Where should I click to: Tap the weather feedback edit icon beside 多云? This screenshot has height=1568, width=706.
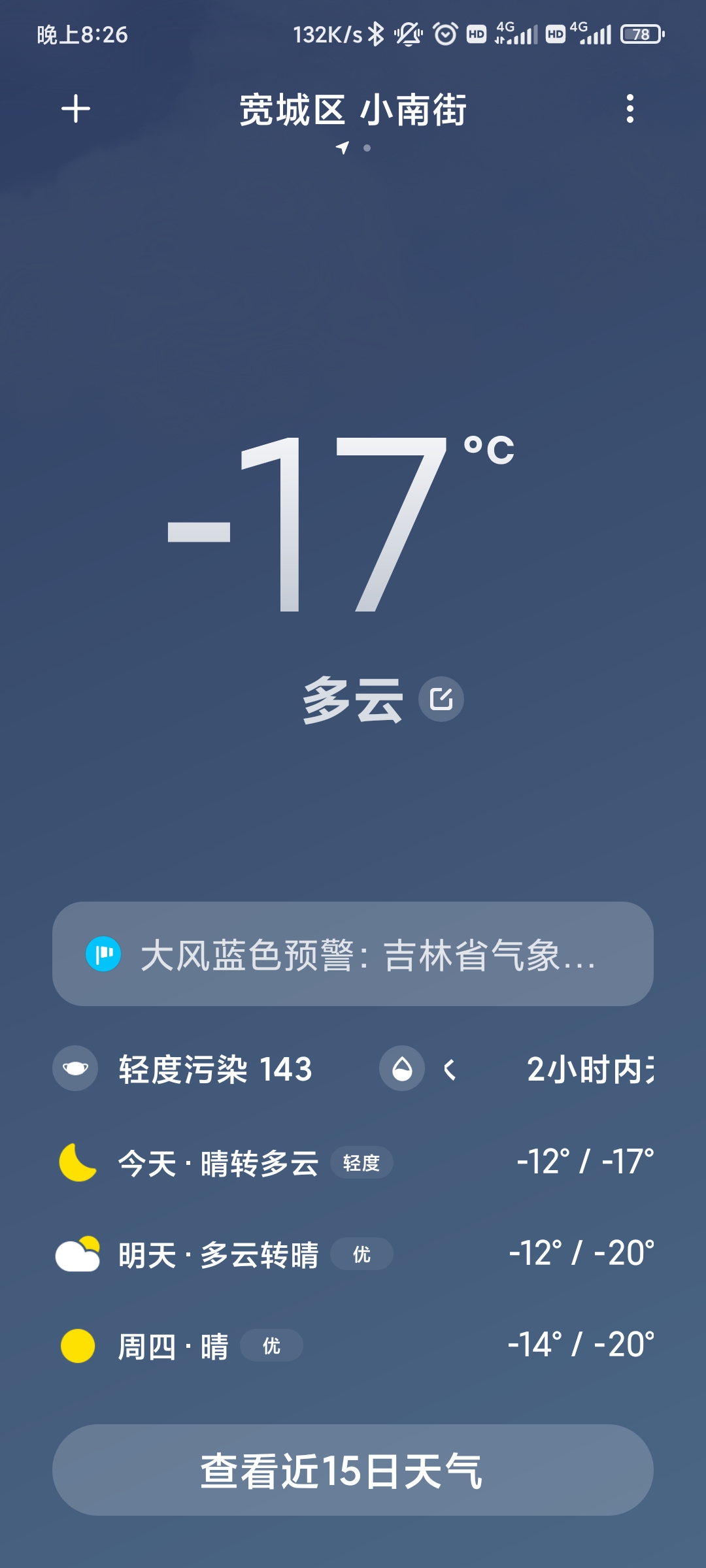tap(441, 699)
